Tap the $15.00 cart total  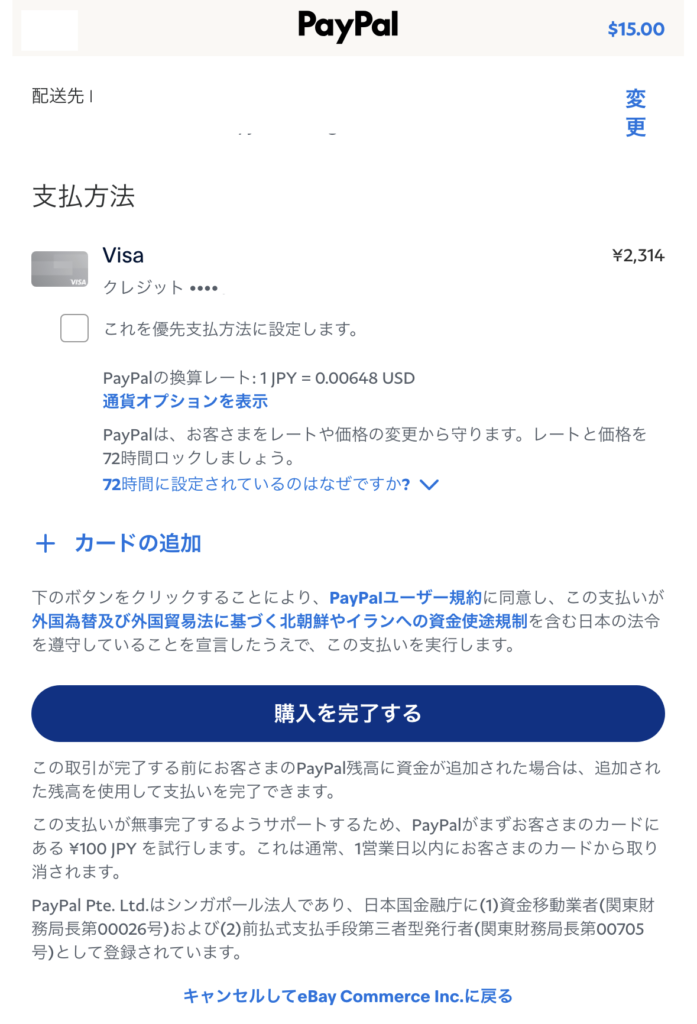[635, 28]
